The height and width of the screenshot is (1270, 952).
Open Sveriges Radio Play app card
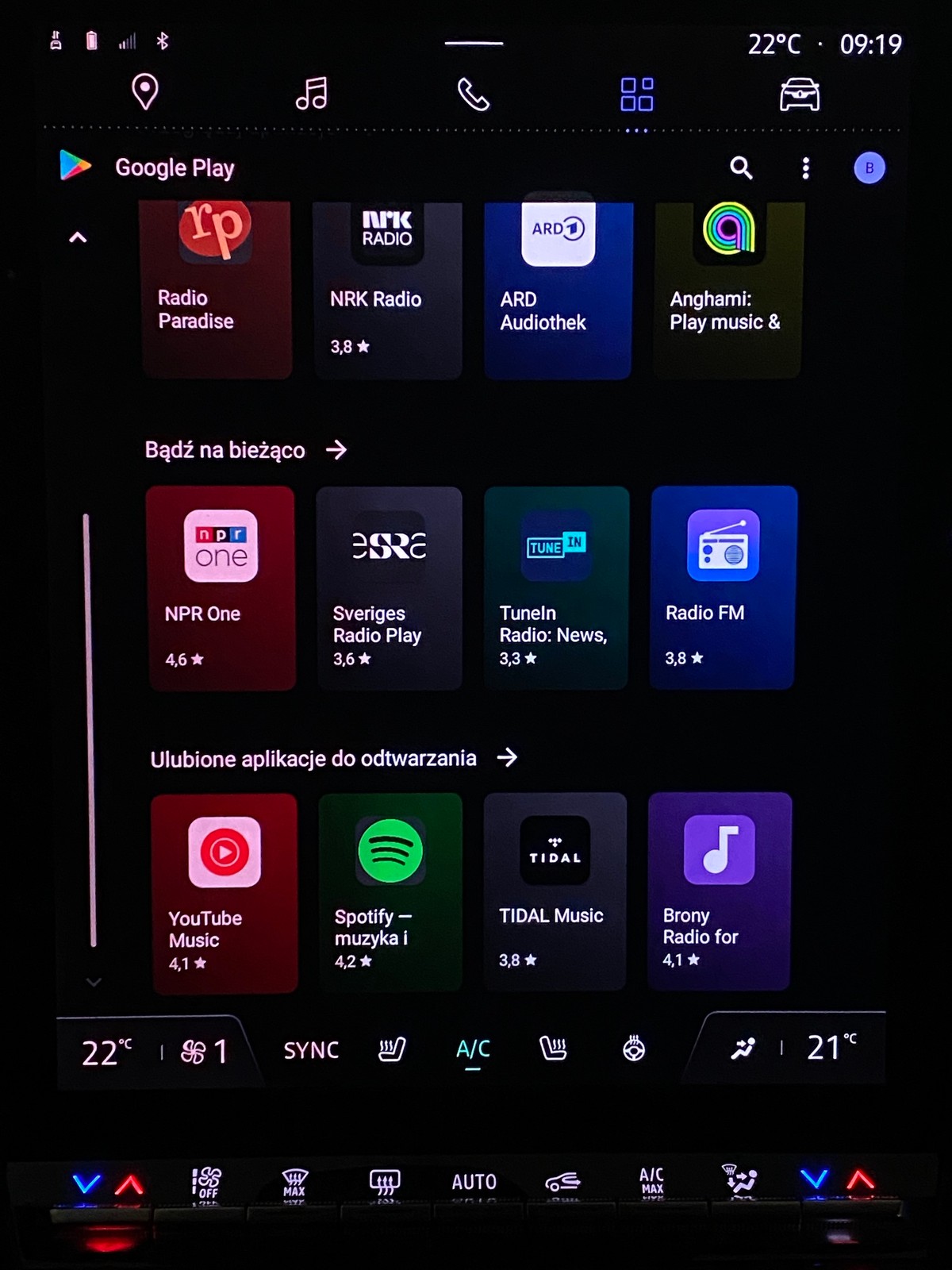[389, 587]
